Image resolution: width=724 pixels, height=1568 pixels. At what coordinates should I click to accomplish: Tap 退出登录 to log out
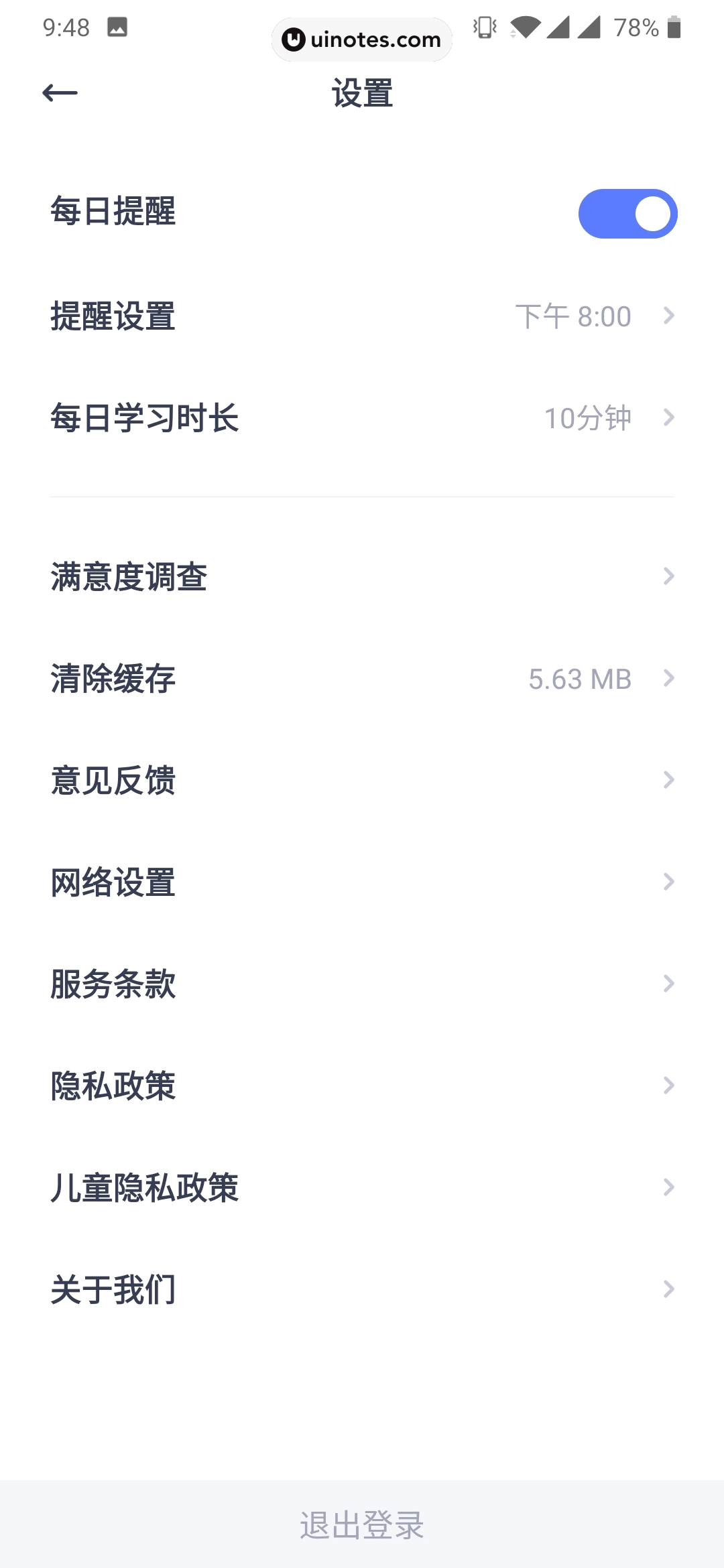pos(362,1525)
